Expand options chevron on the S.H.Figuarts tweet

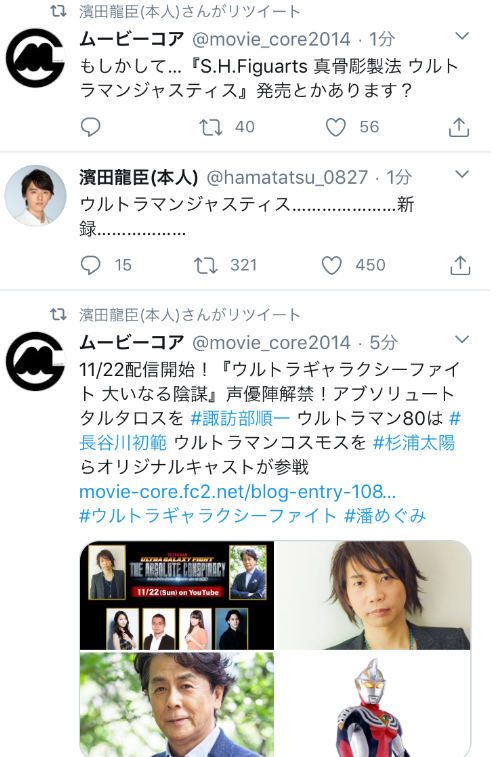(462, 36)
